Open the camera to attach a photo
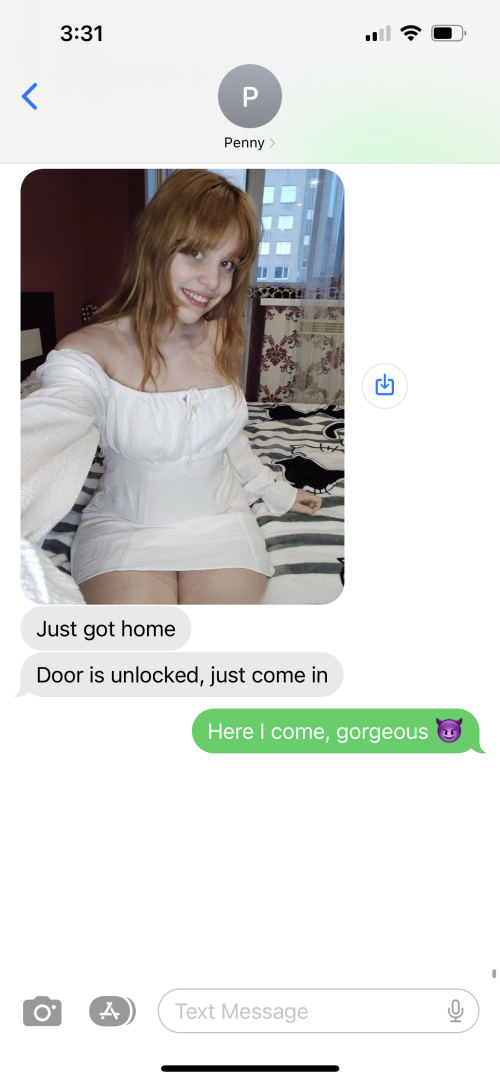 [x=42, y=1012]
